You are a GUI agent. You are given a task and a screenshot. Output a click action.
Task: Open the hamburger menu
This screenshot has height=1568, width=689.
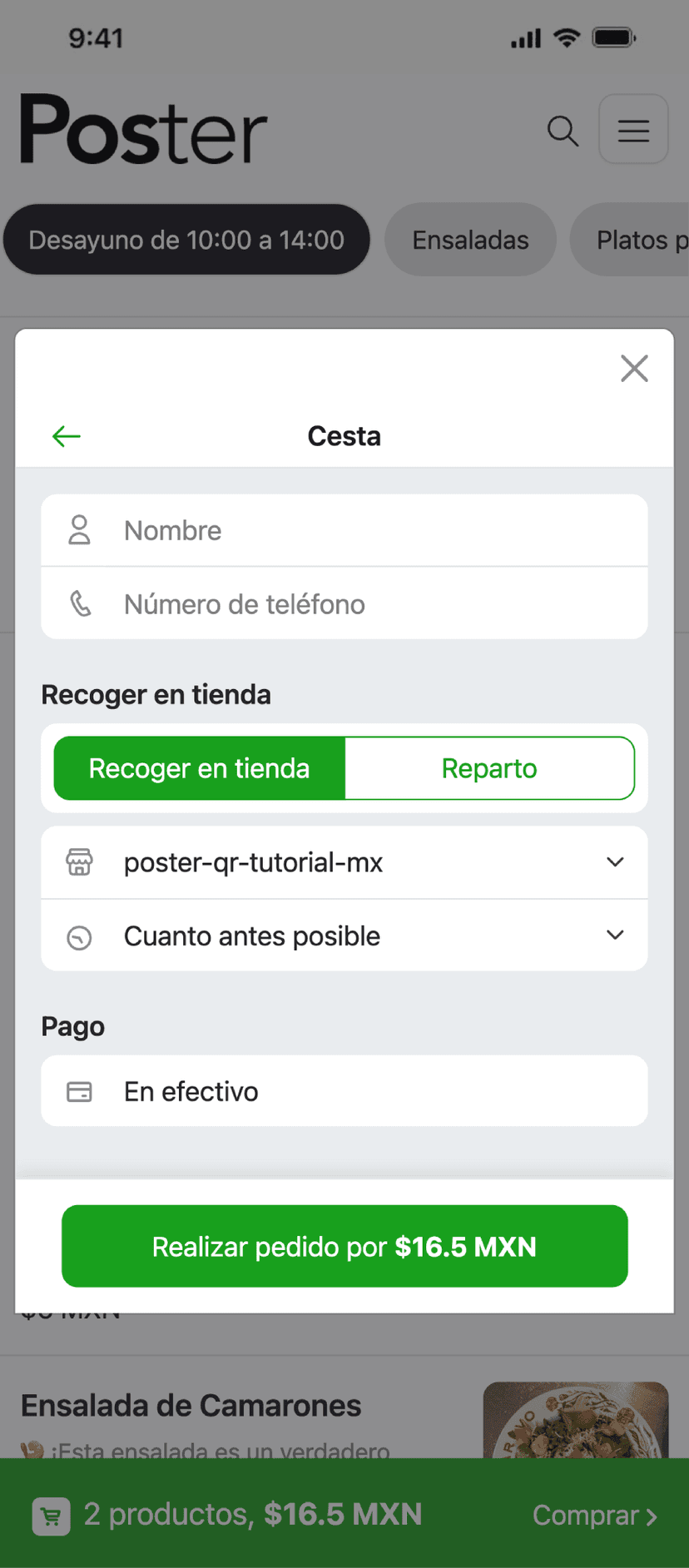coord(633,130)
